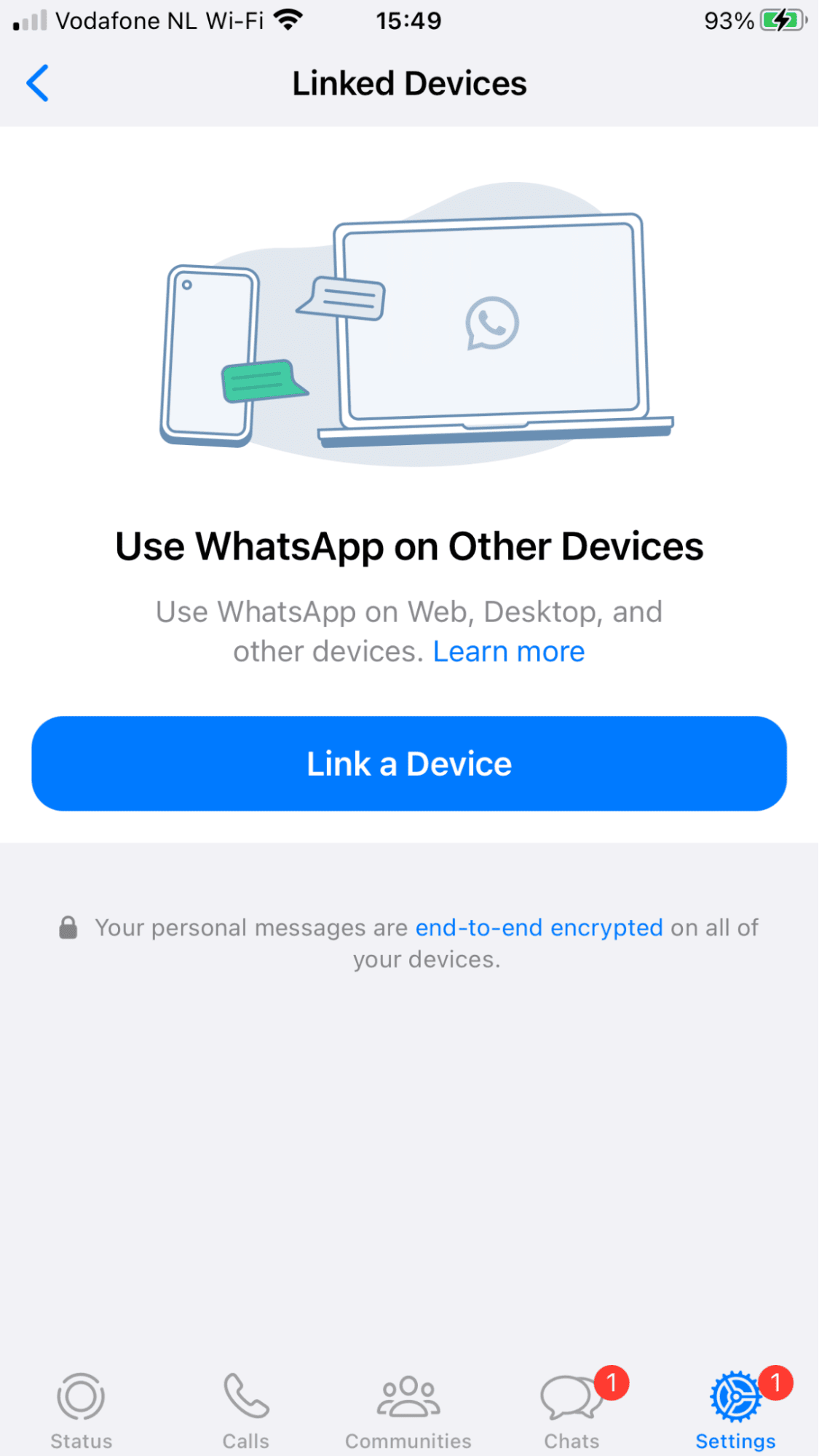Select the Settings tab

tap(735, 1411)
